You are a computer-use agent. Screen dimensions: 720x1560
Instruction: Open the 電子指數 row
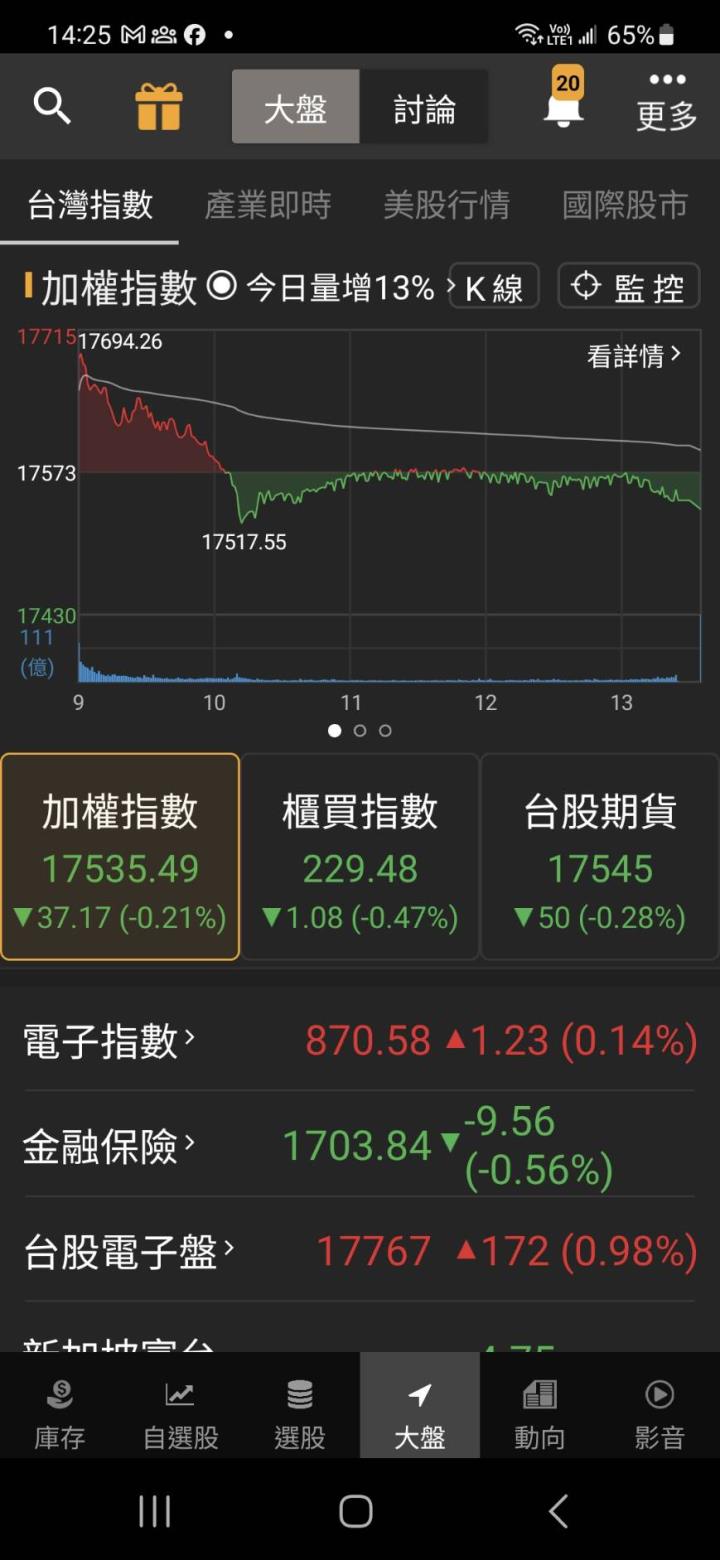pos(110,1041)
